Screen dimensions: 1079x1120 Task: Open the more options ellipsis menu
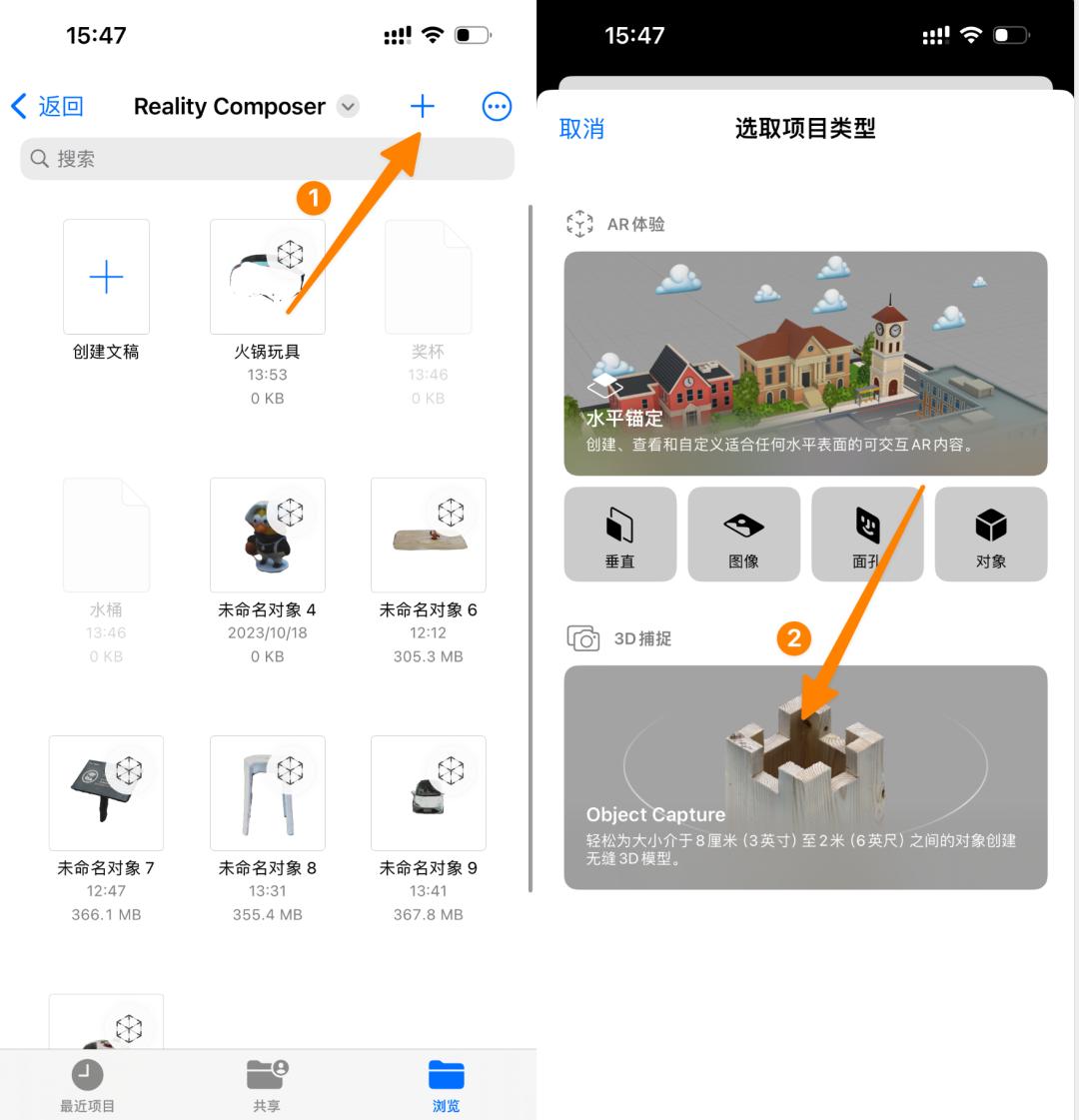click(x=497, y=107)
